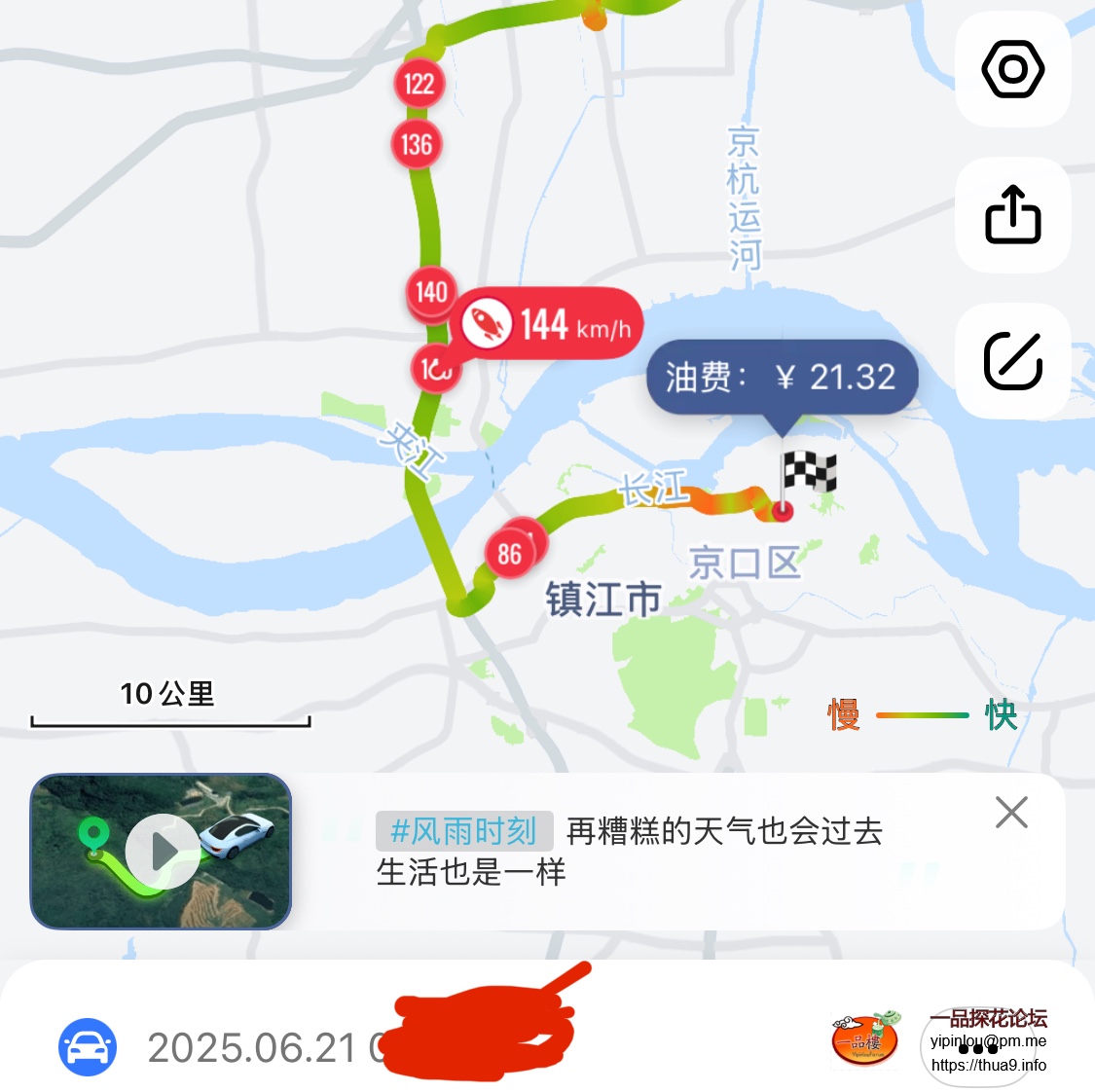This screenshot has height=1092, width=1095.
Task: Play the route replay video
Action: point(163,852)
